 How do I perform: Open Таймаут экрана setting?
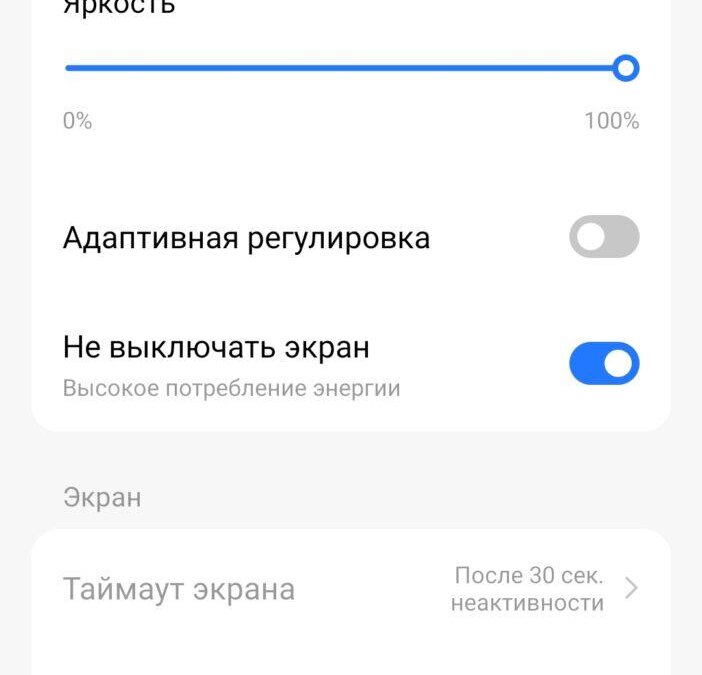coord(350,589)
